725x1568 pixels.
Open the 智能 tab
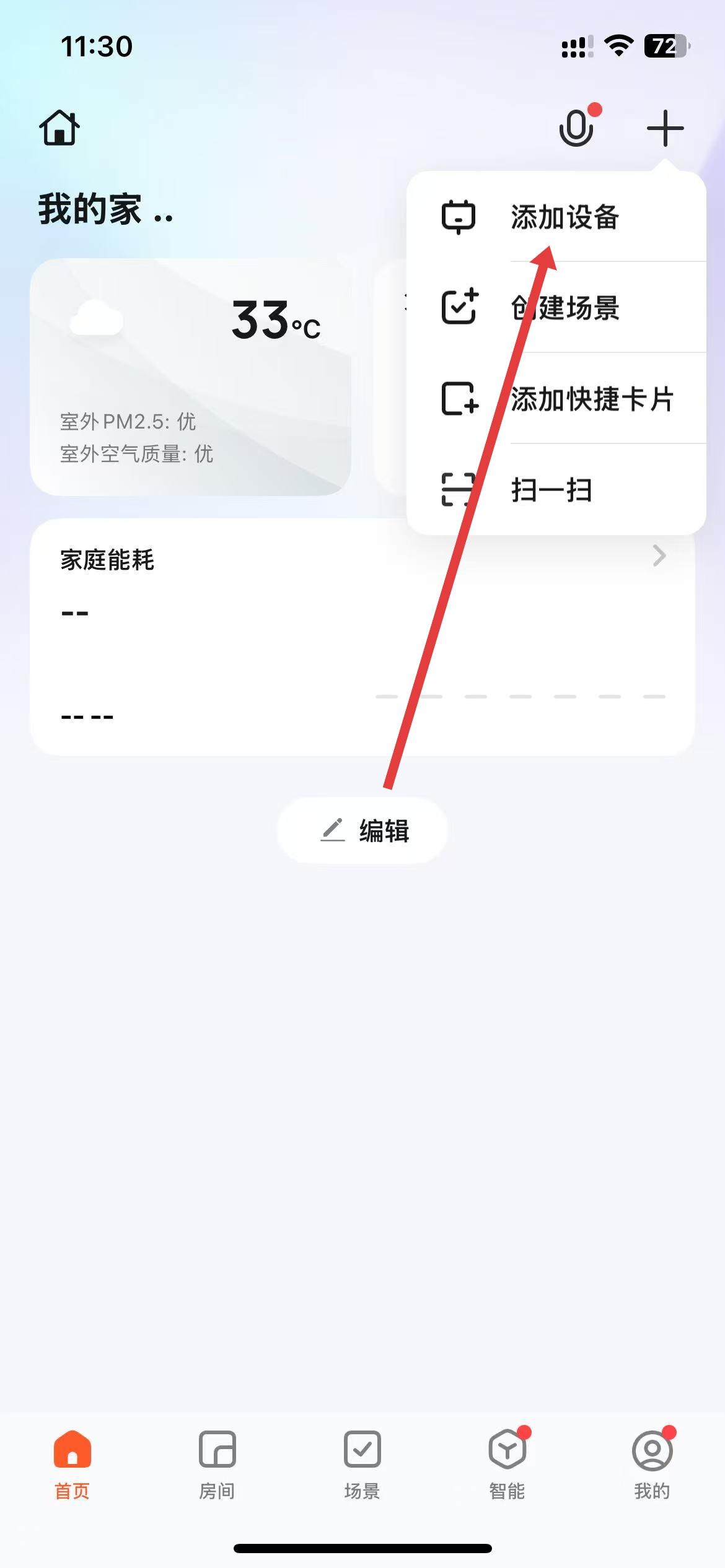(507, 1465)
